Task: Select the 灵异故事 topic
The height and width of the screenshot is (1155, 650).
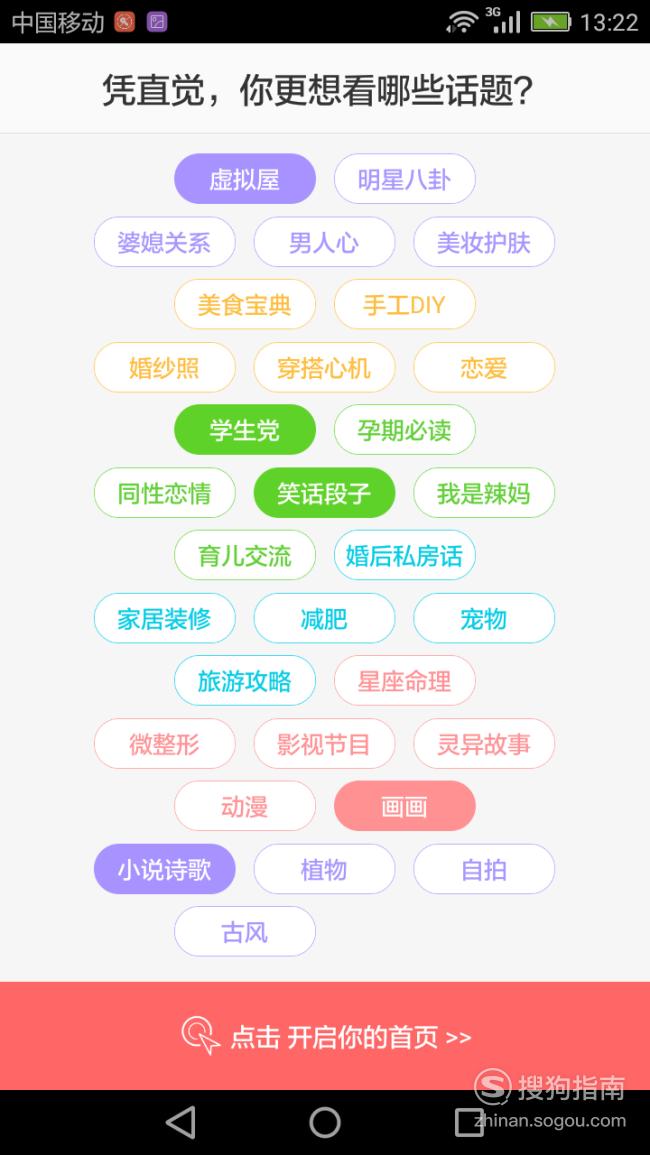Action: click(x=484, y=744)
